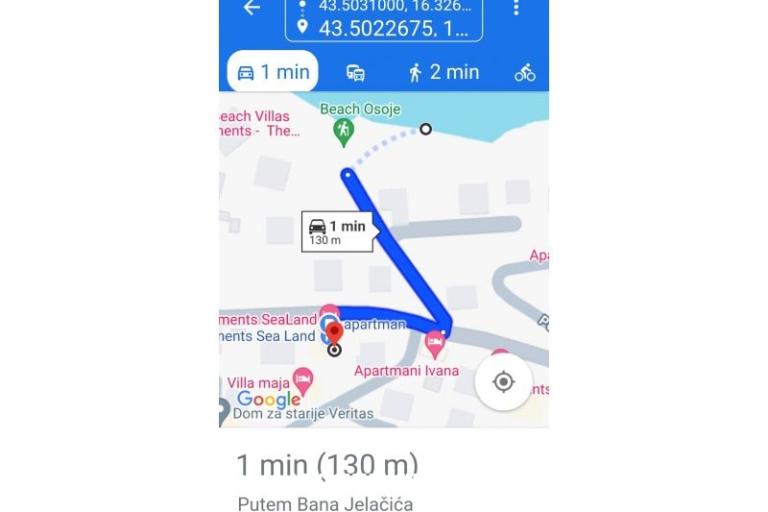Edit the destination coordinates field
Screen dimensions: 768x512
392,28
